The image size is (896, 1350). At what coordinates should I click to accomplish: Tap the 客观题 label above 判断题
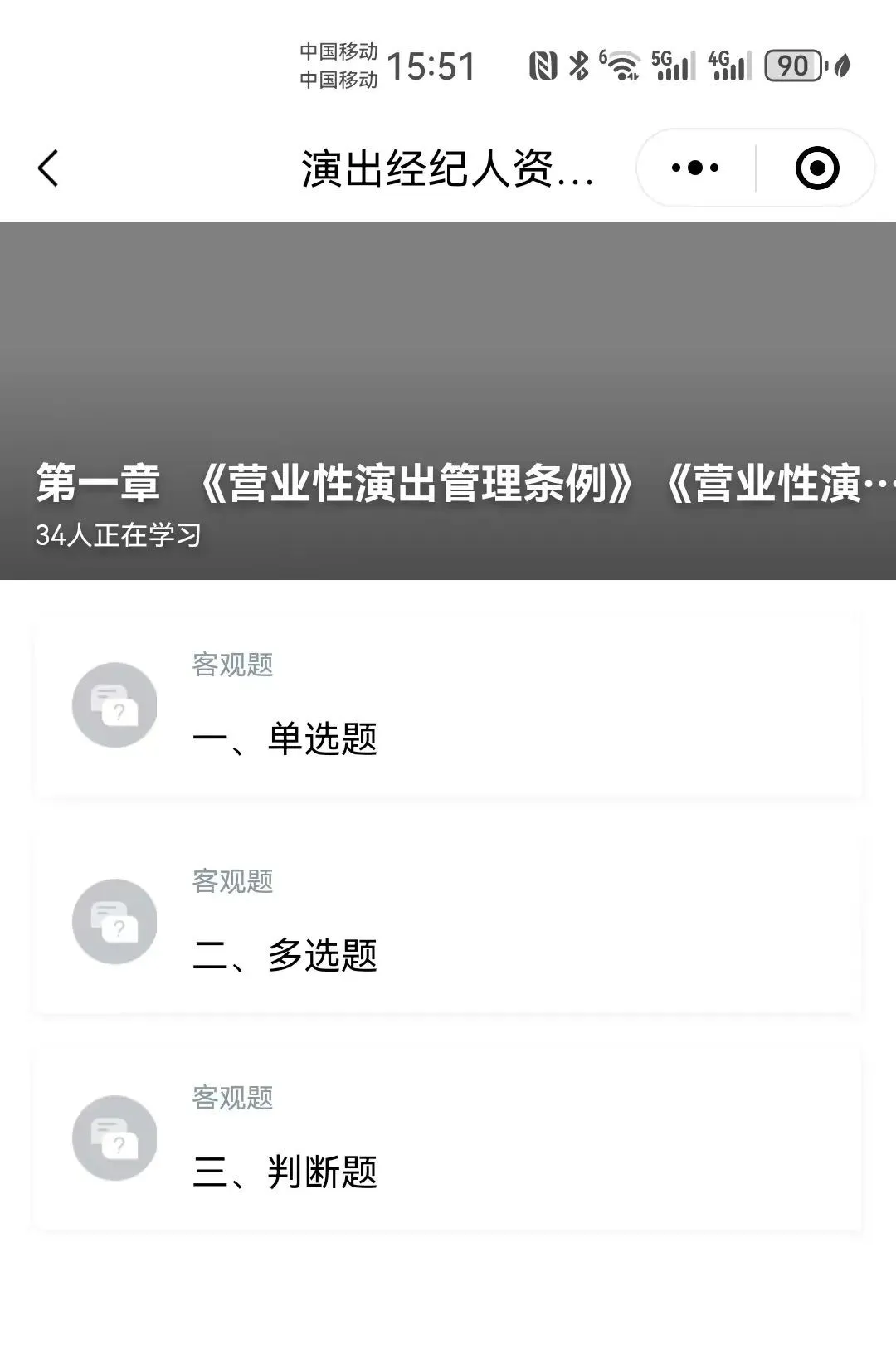[231, 1098]
